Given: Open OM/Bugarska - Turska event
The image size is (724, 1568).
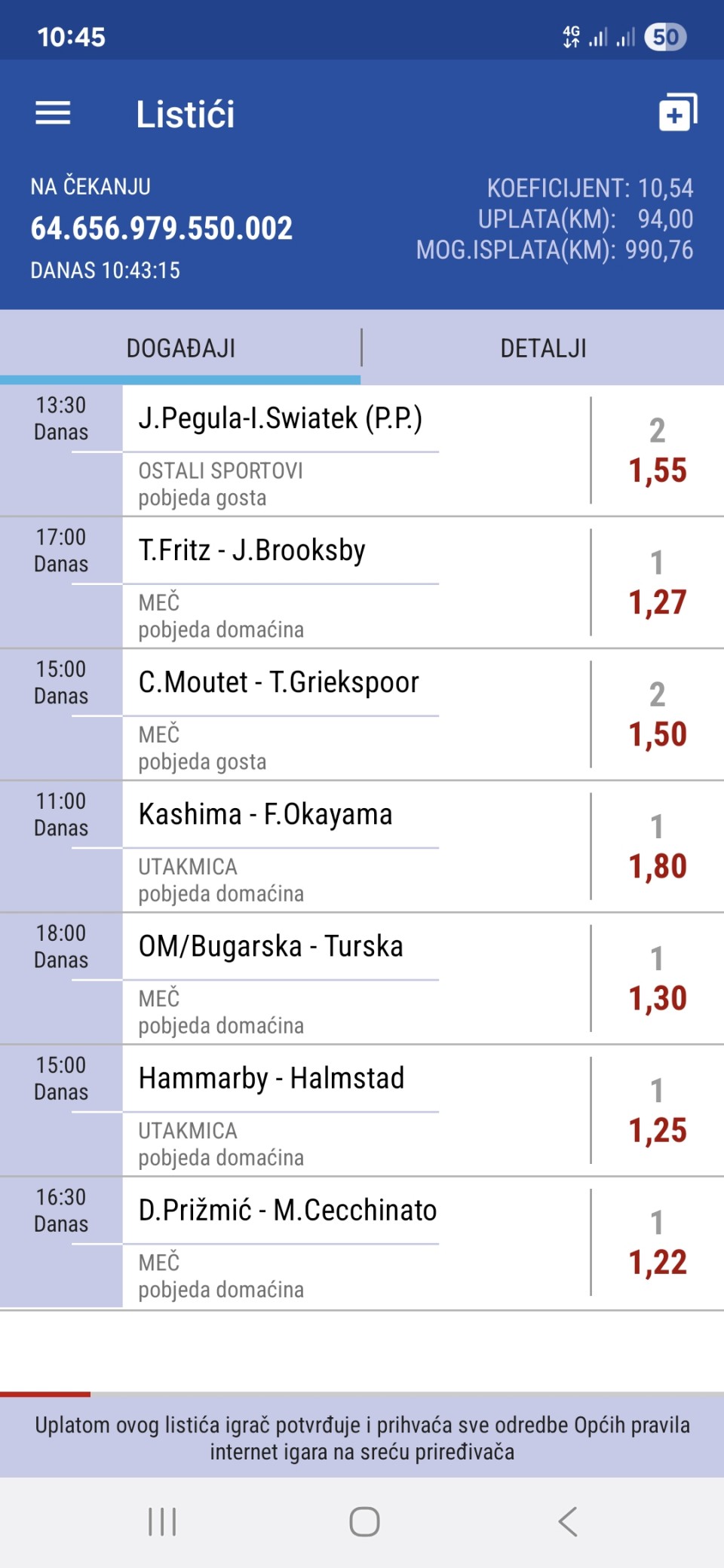Looking at the screenshot, I should coord(362,978).
